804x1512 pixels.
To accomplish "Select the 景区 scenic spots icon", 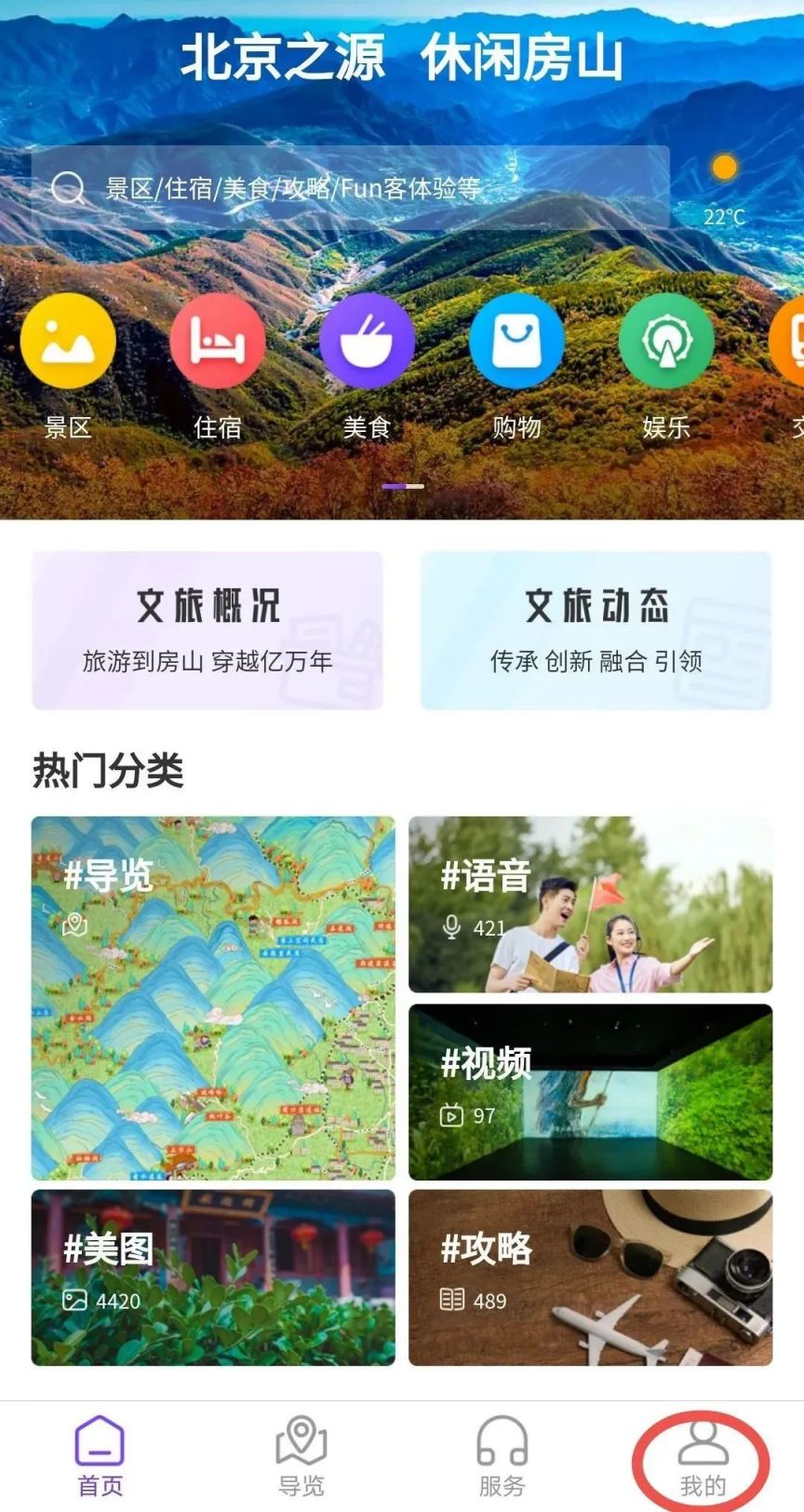I will 67,341.
